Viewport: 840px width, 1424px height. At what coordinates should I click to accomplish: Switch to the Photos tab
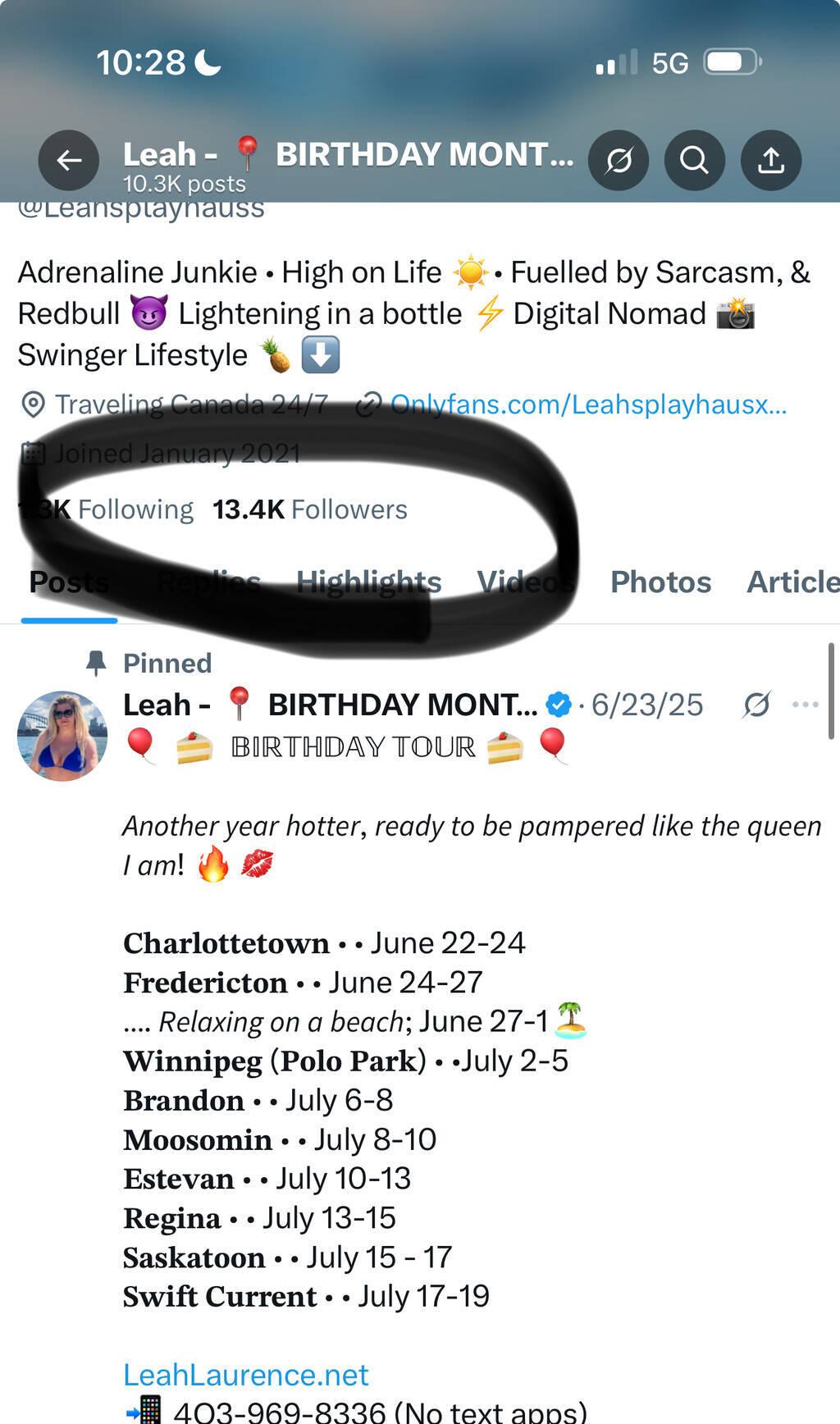click(660, 582)
